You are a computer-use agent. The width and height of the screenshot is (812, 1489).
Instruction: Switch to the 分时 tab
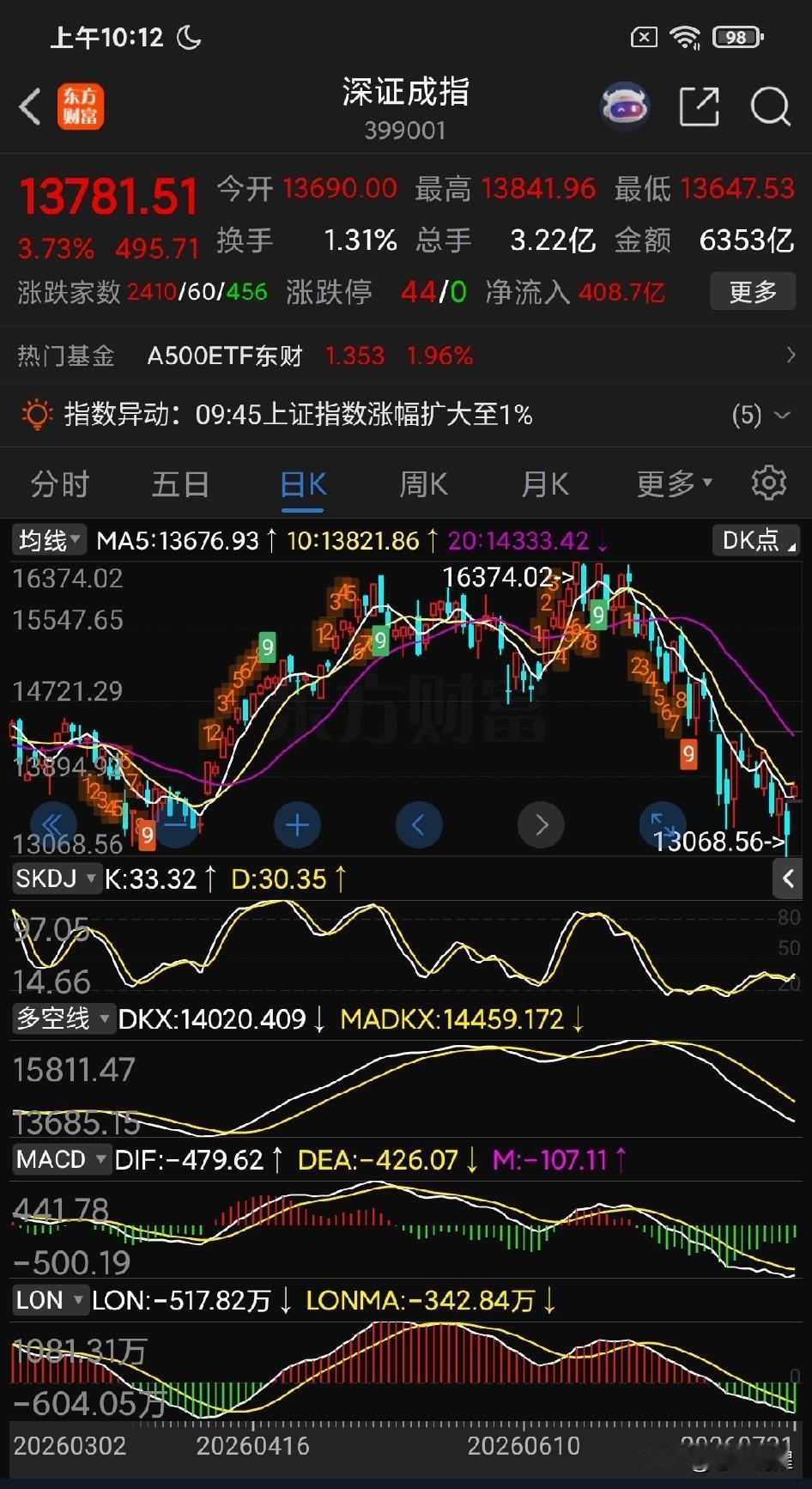click(x=60, y=484)
